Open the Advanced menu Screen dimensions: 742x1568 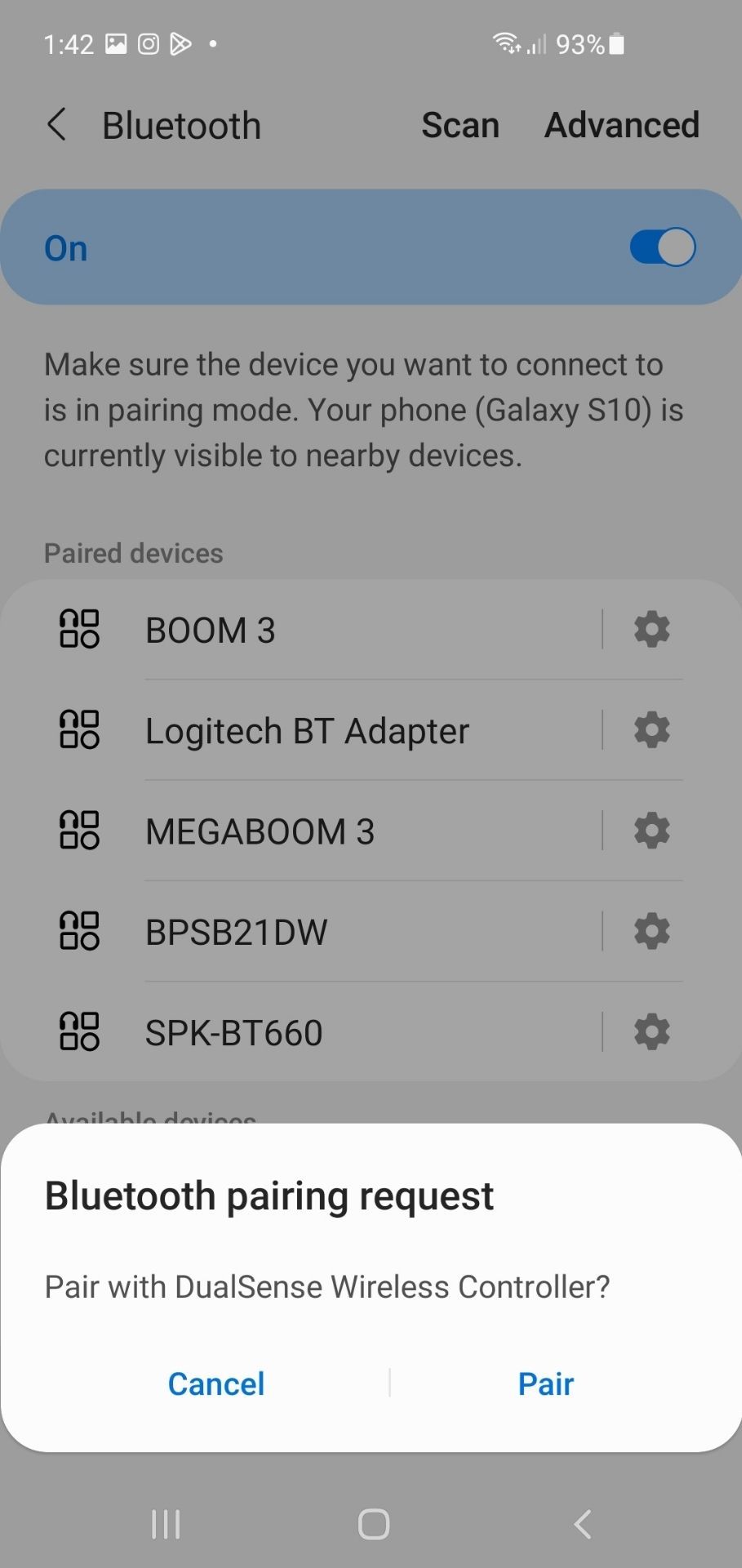pyautogui.click(x=621, y=125)
